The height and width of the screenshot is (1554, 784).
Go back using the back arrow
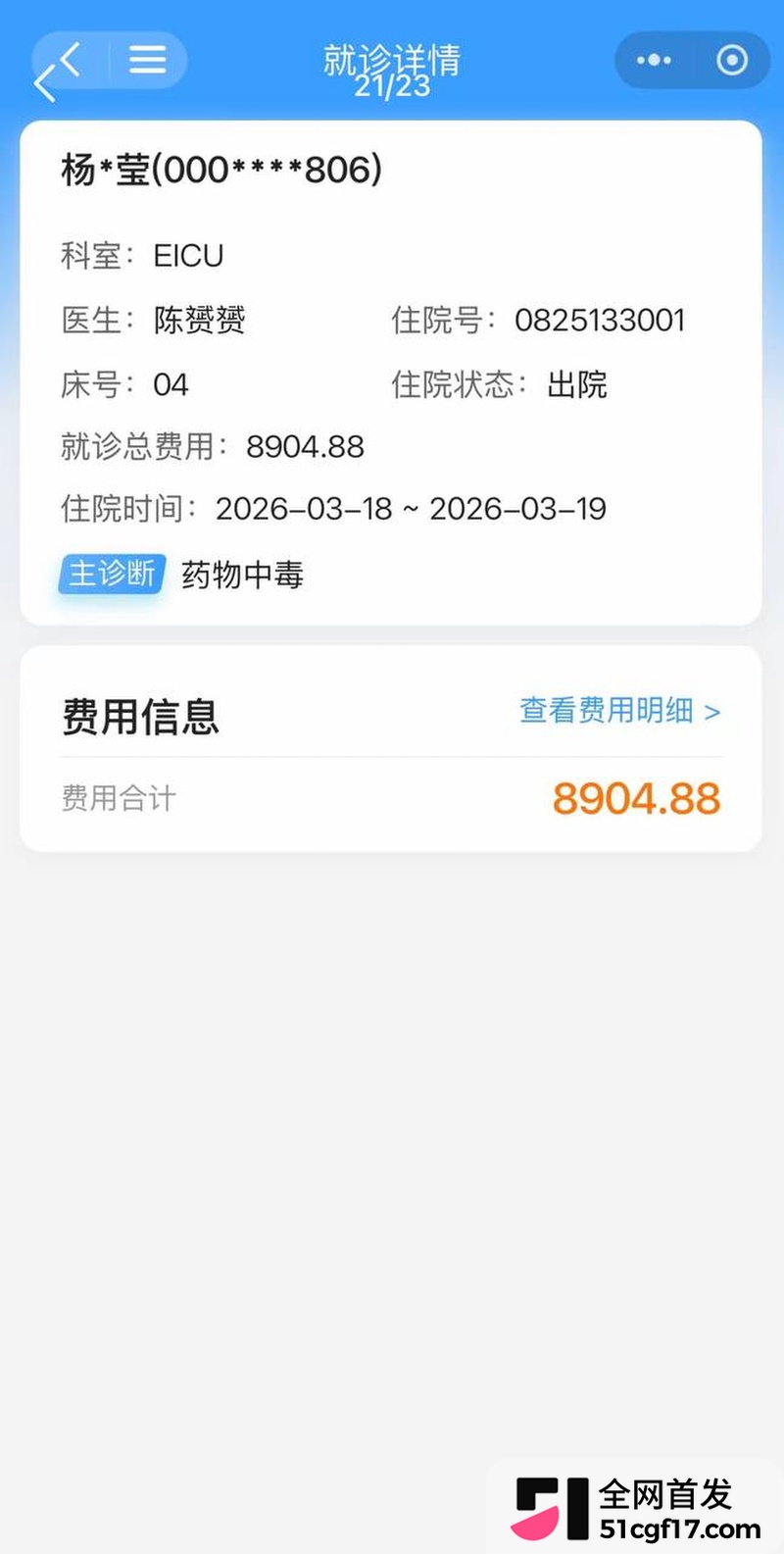(69, 61)
